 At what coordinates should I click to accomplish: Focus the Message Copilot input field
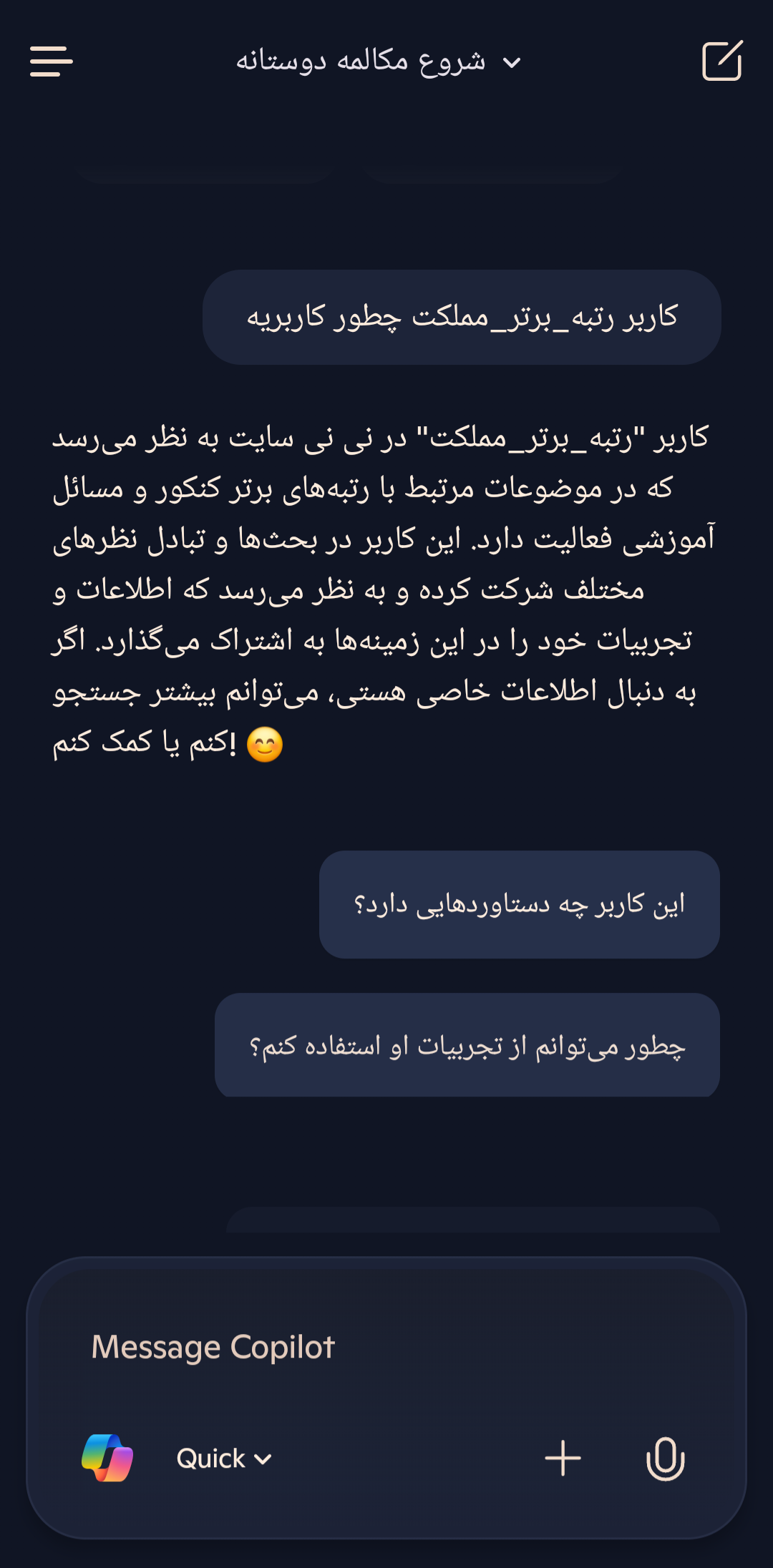coord(386,1347)
